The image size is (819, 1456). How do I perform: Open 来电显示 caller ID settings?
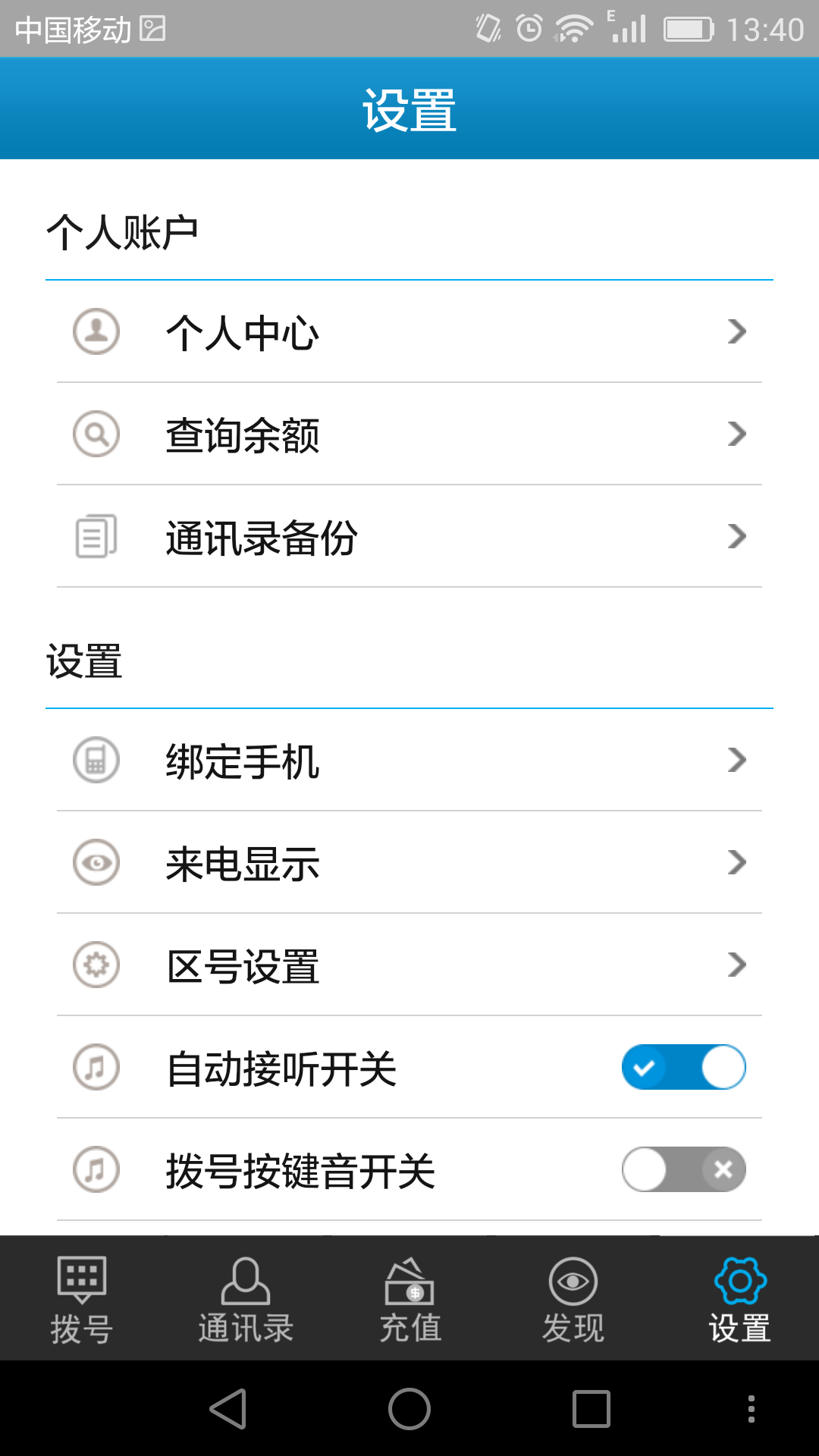coord(409,863)
